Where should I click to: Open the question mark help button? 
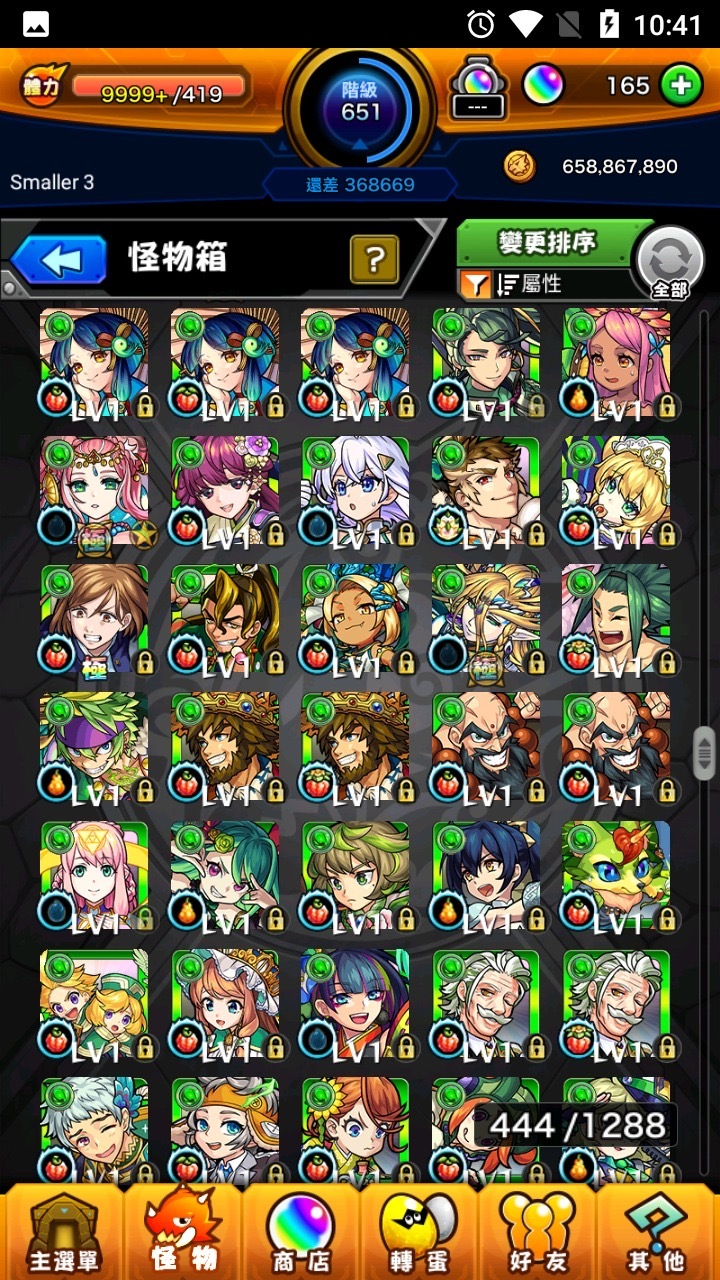point(374,261)
